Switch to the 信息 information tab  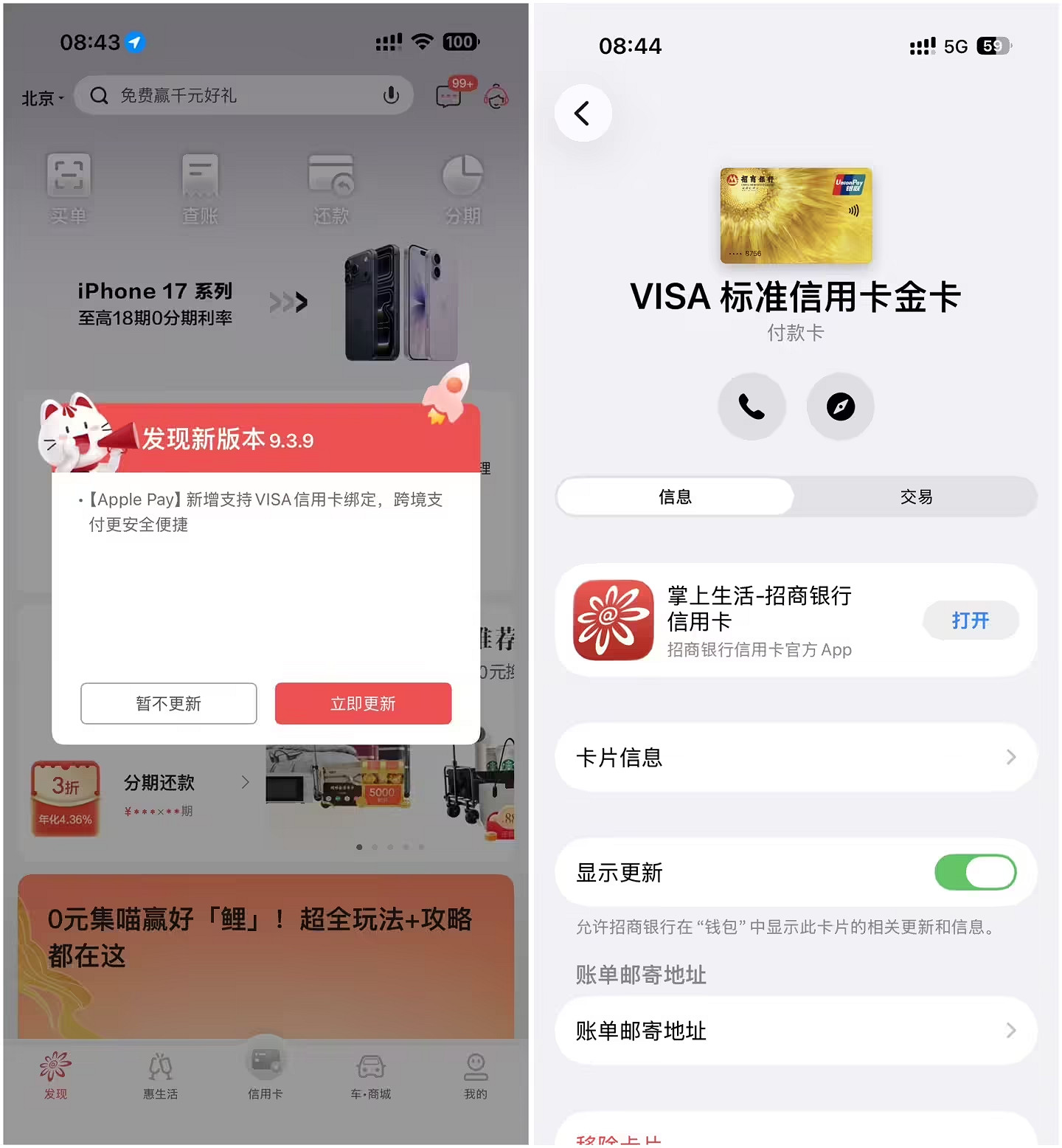(x=674, y=497)
